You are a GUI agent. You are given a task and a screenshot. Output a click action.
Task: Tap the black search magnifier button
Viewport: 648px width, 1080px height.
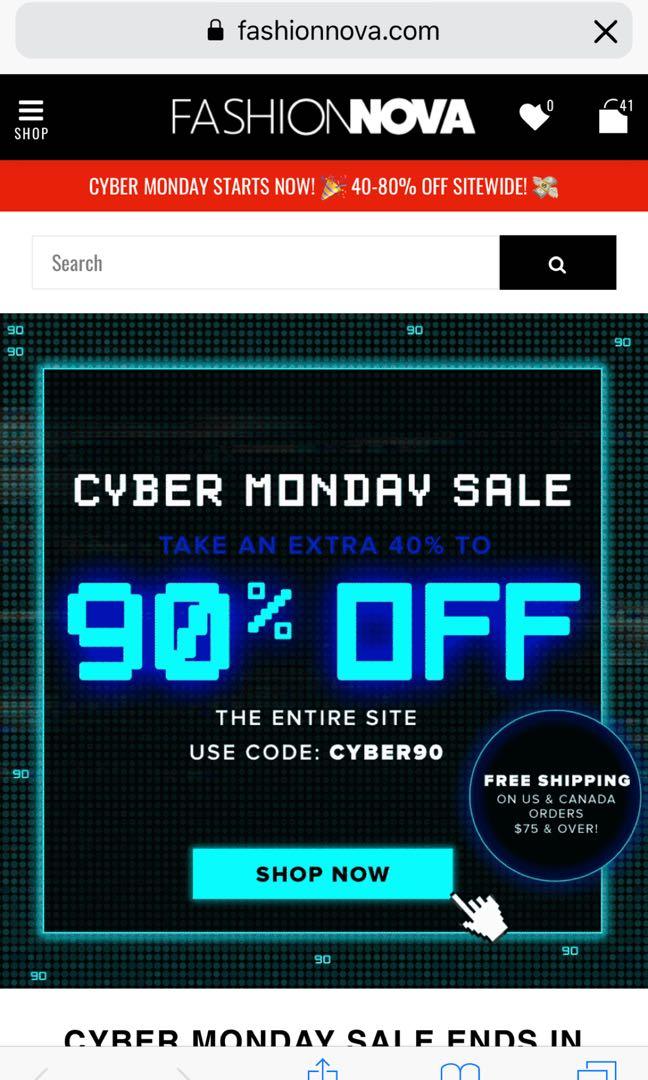[557, 263]
